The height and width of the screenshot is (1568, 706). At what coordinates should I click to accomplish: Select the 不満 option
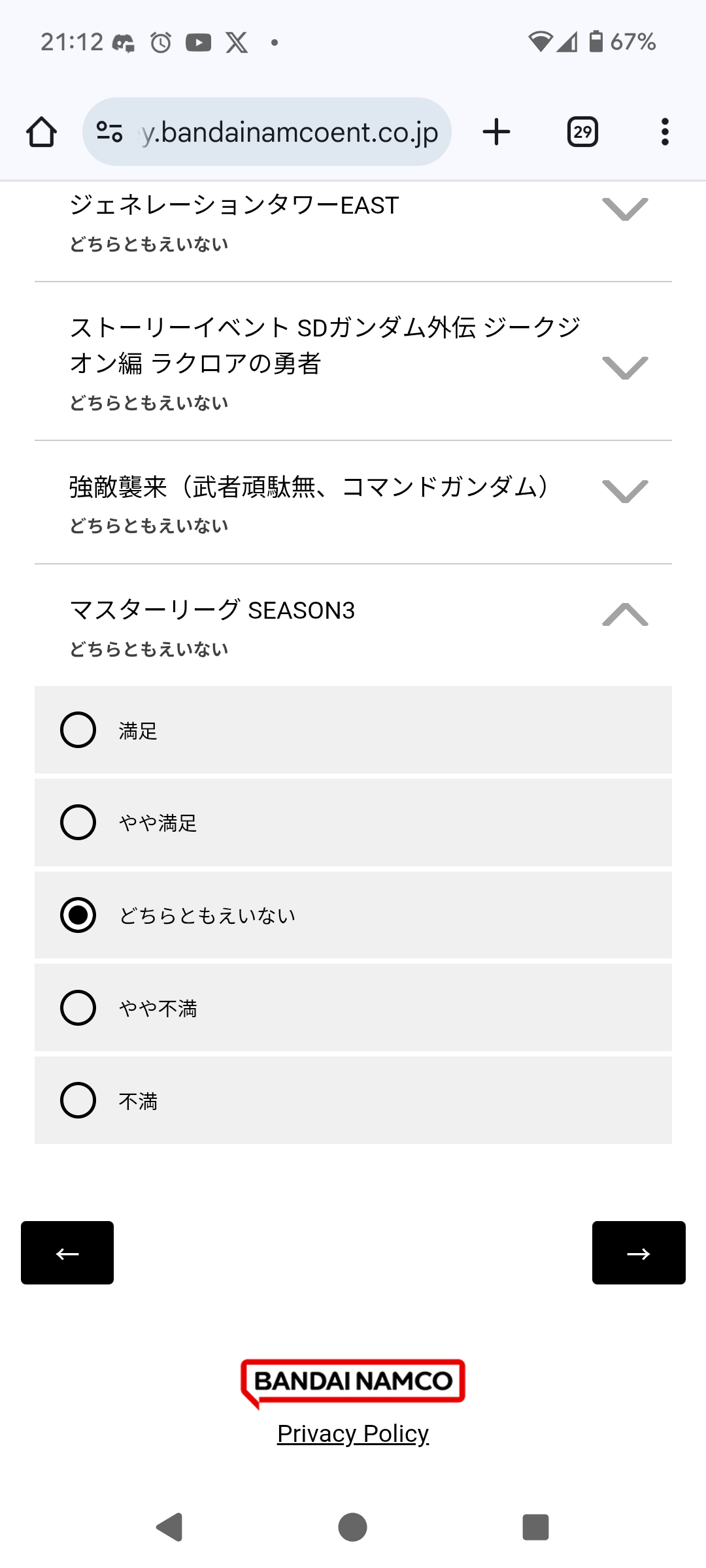353,1100
